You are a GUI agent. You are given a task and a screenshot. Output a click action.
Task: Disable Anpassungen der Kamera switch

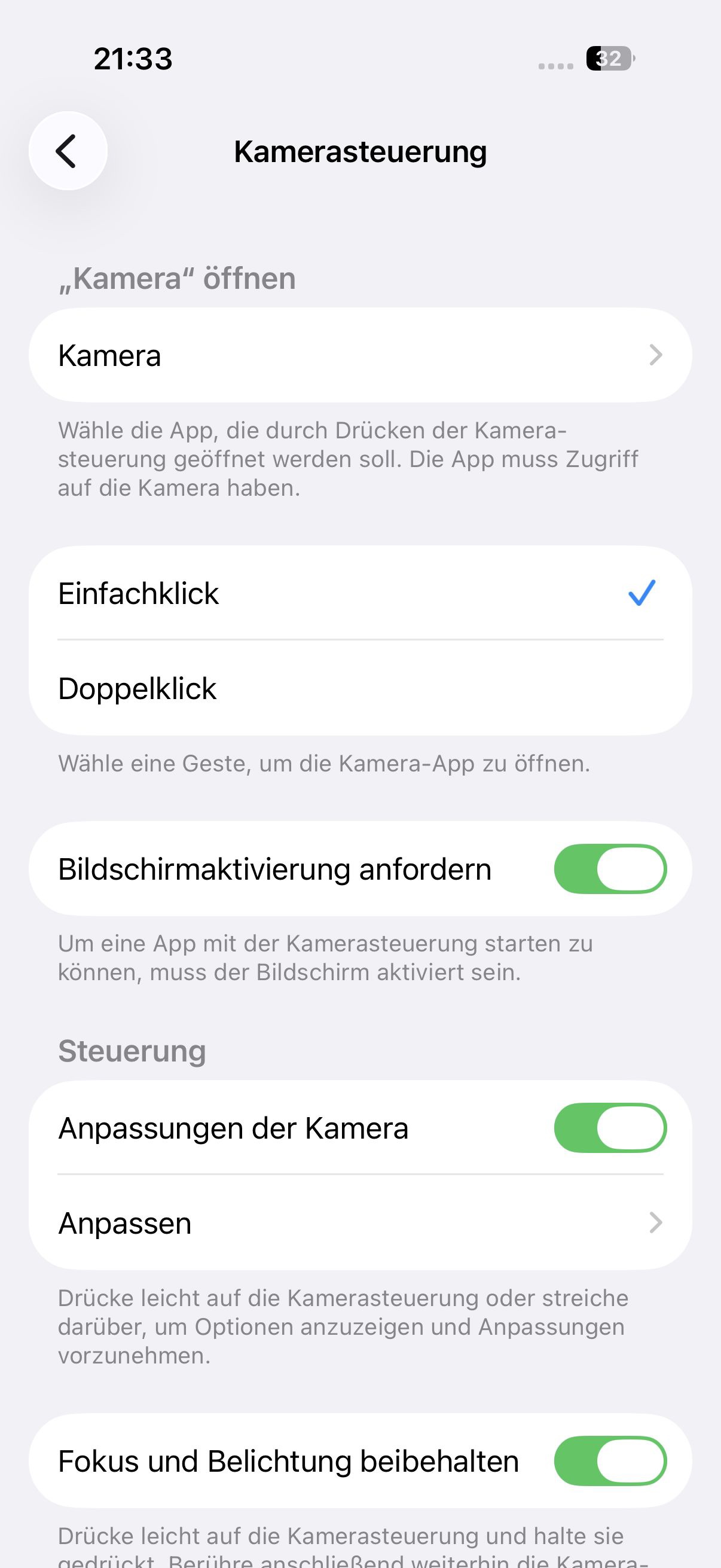click(610, 1128)
